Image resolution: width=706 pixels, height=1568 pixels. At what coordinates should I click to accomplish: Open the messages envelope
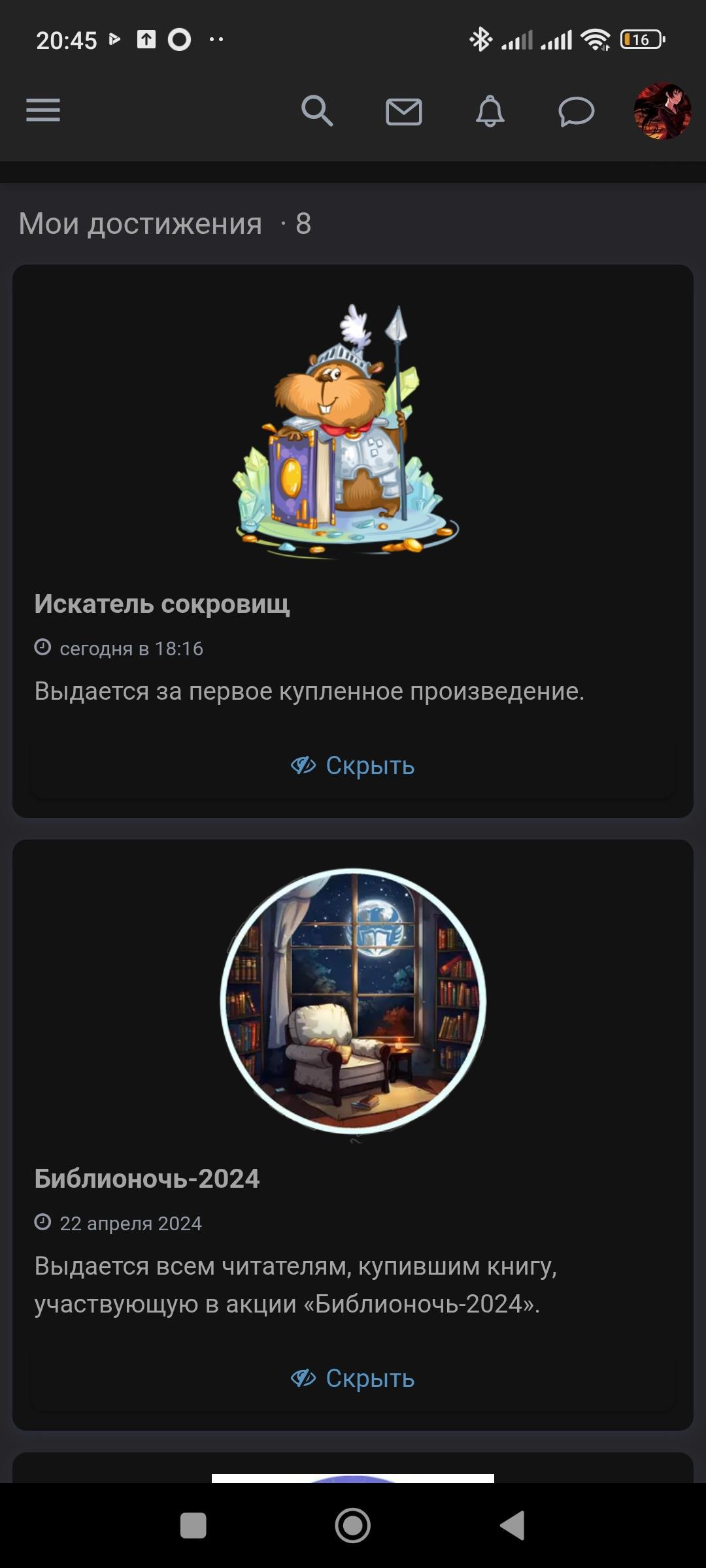(x=403, y=111)
